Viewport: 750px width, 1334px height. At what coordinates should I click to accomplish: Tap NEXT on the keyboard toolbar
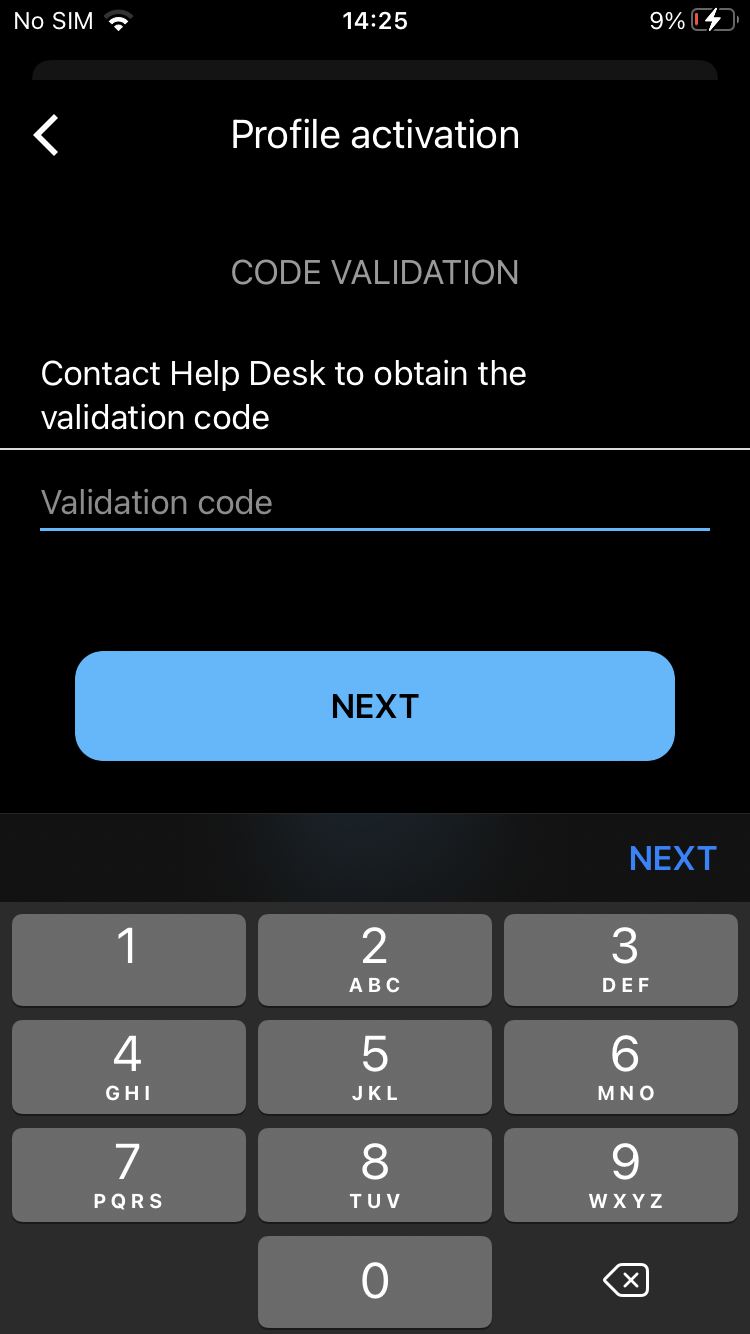(672, 858)
